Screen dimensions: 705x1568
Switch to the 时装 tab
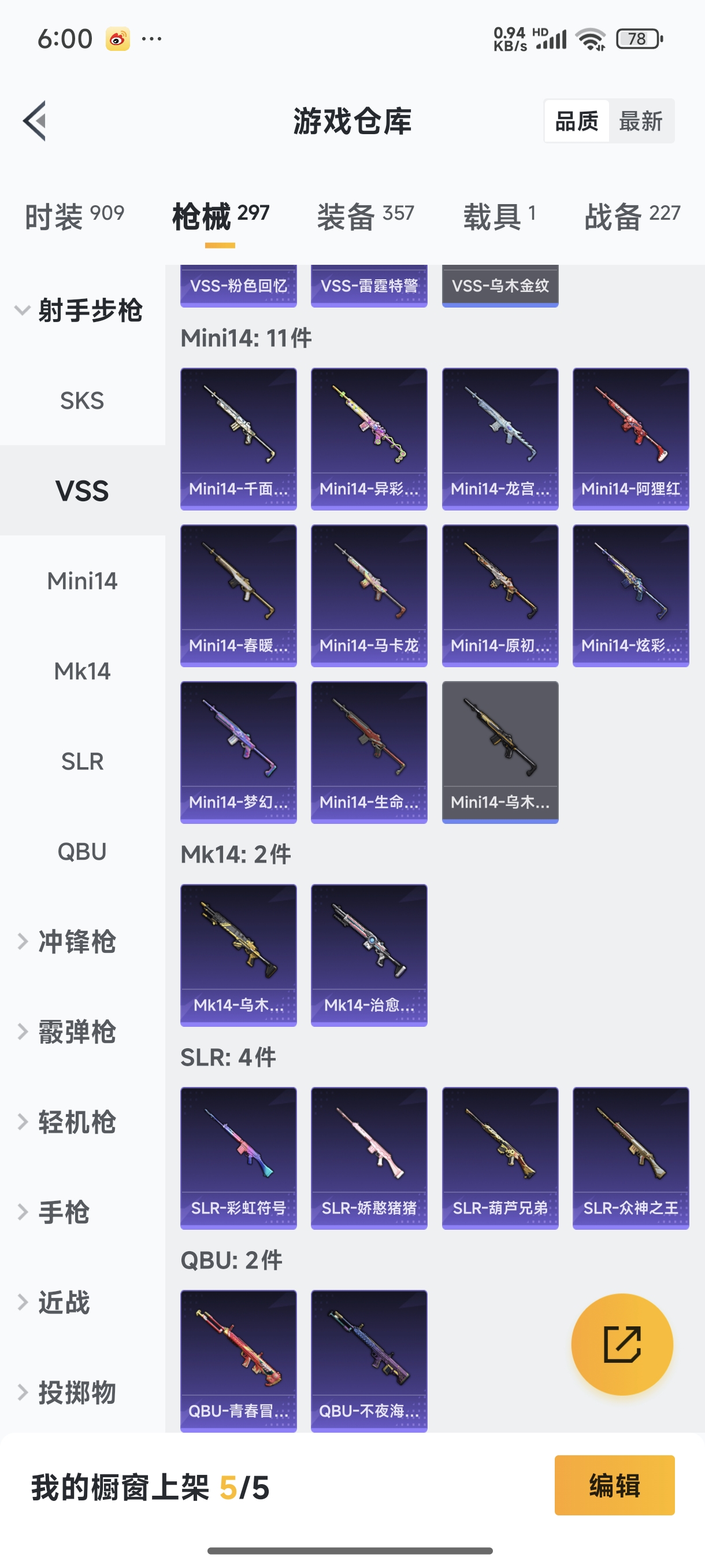pyautogui.click(x=74, y=216)
